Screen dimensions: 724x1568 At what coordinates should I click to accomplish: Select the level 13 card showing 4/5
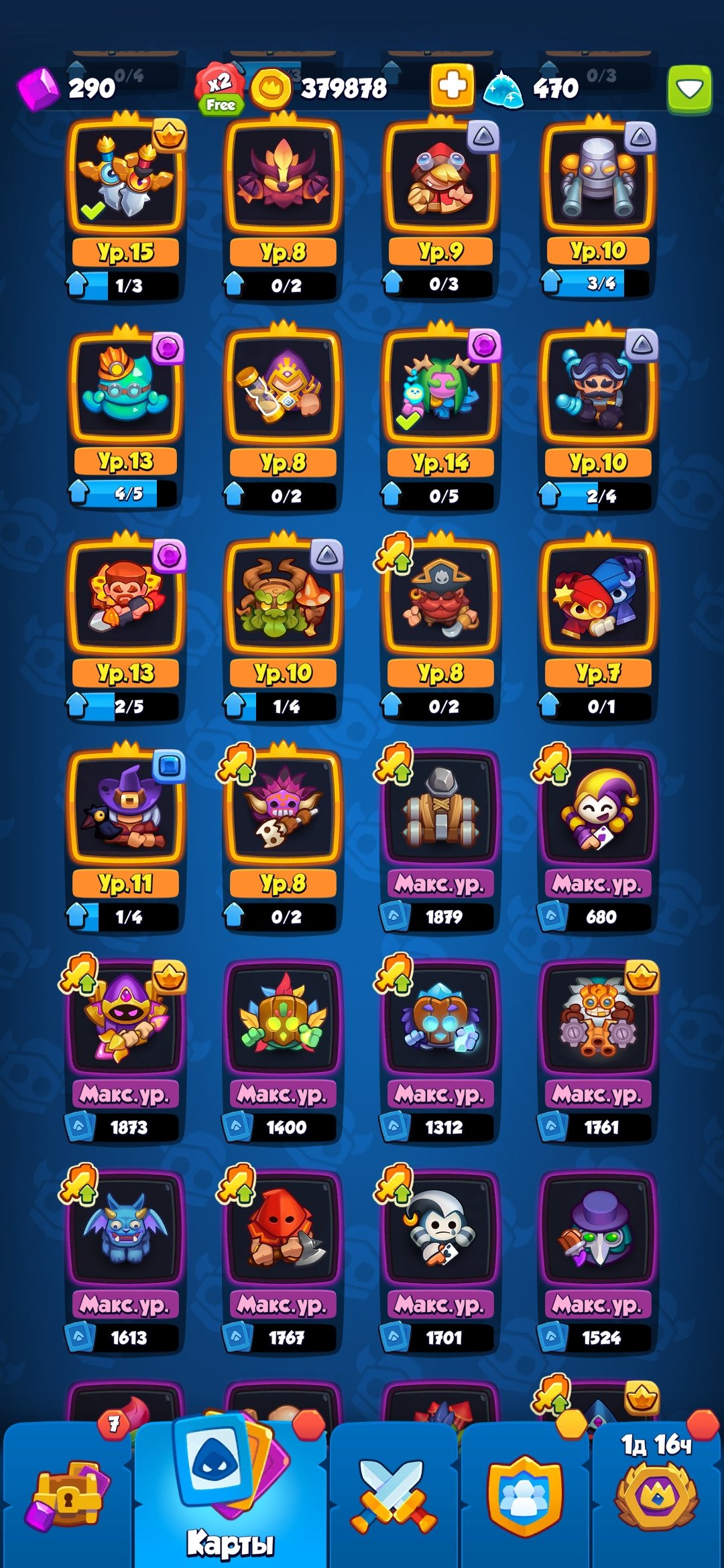tap(125, 389)
